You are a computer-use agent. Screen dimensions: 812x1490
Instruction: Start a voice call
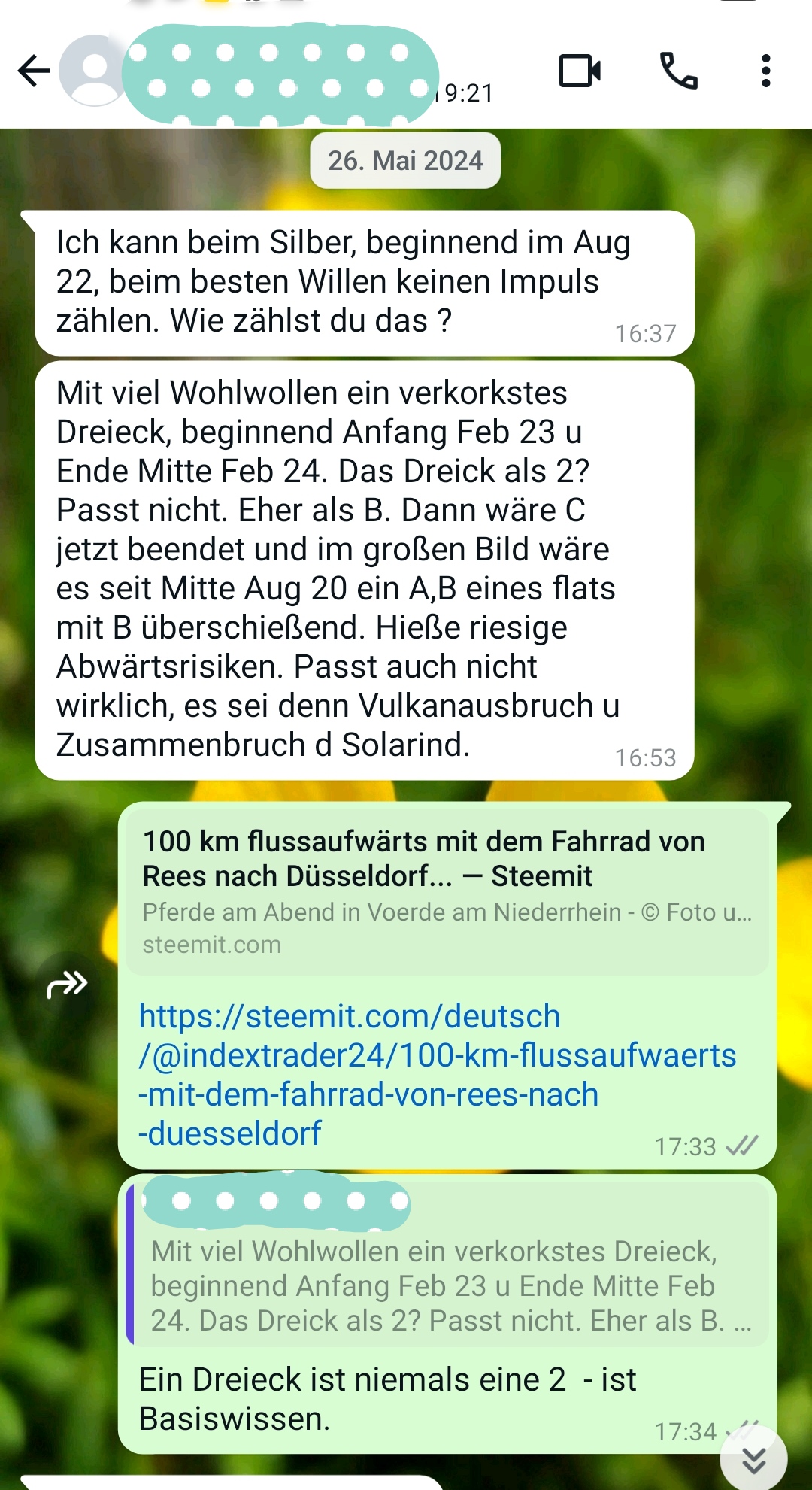(678, 71)
